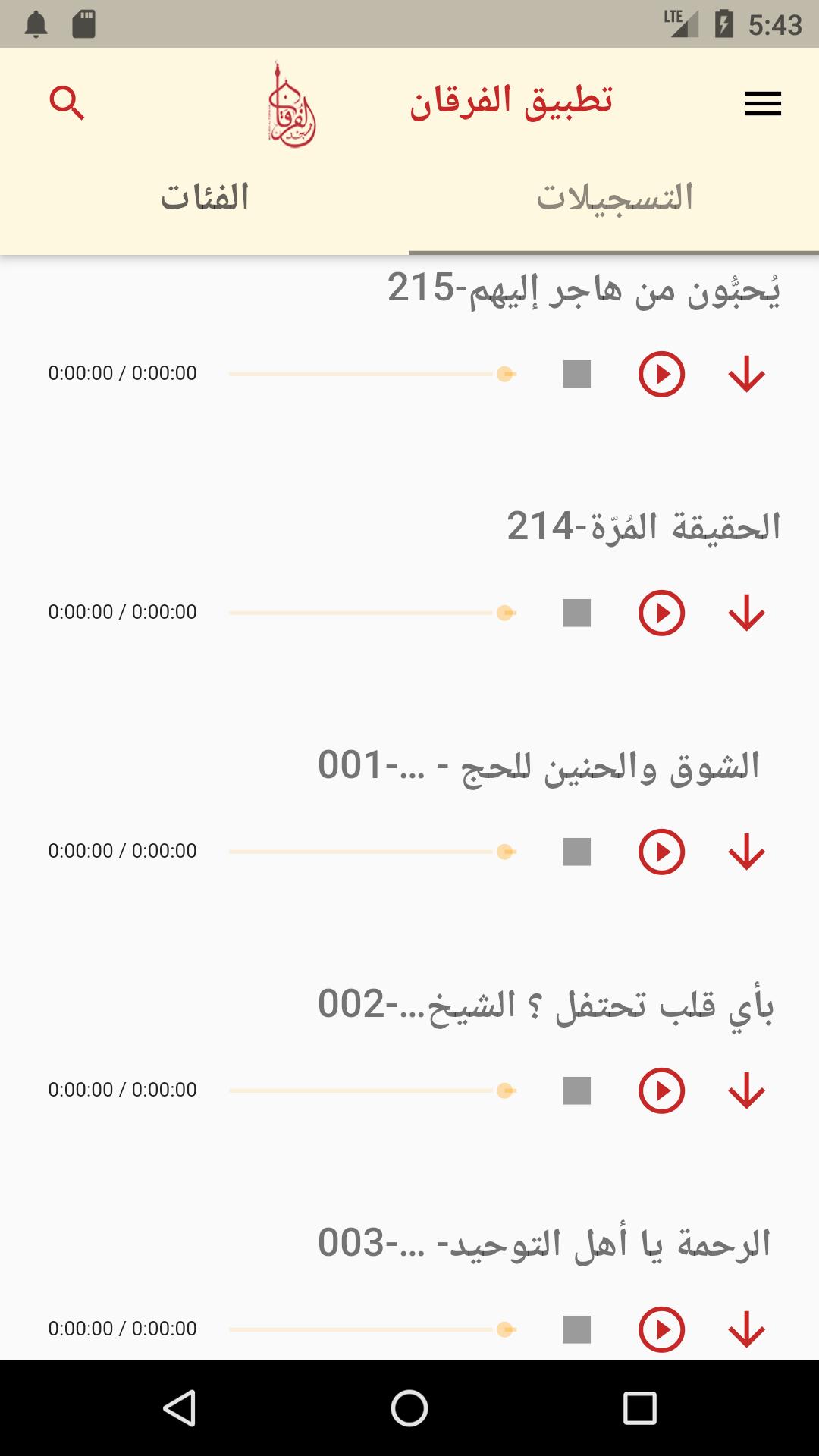819x1456 pixels.
Task: Play recording 215 يُحبُّون من هاجر إليهم
Action: coord(661,374)
